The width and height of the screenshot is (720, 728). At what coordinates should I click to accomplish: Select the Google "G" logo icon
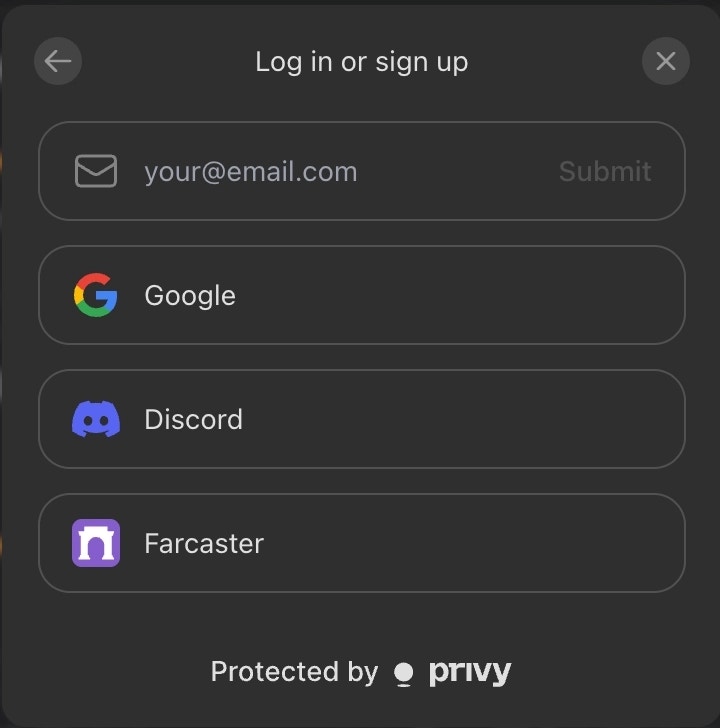pyautogui.click(x=96, y=295)
